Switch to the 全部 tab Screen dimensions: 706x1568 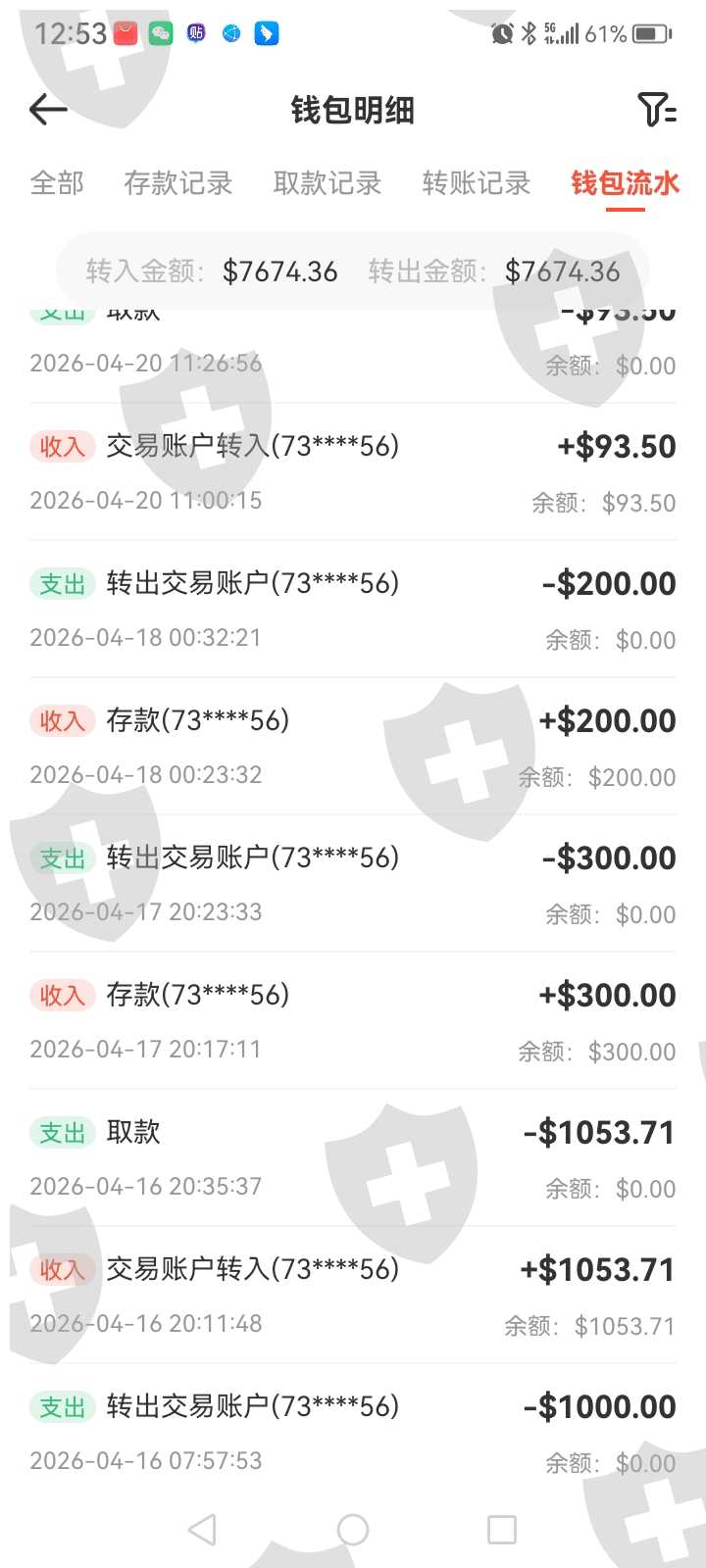coord(57,183)
